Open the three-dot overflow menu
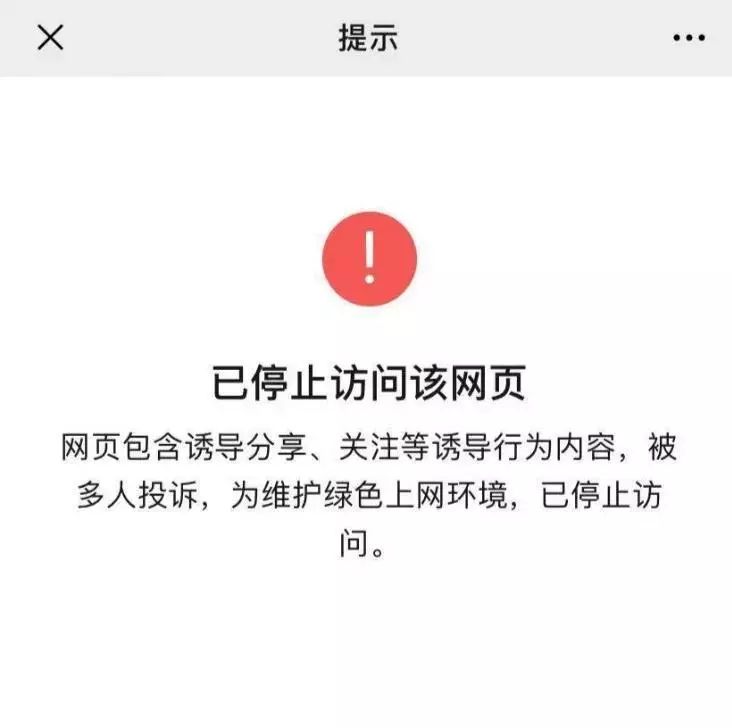 click(688, 38)
